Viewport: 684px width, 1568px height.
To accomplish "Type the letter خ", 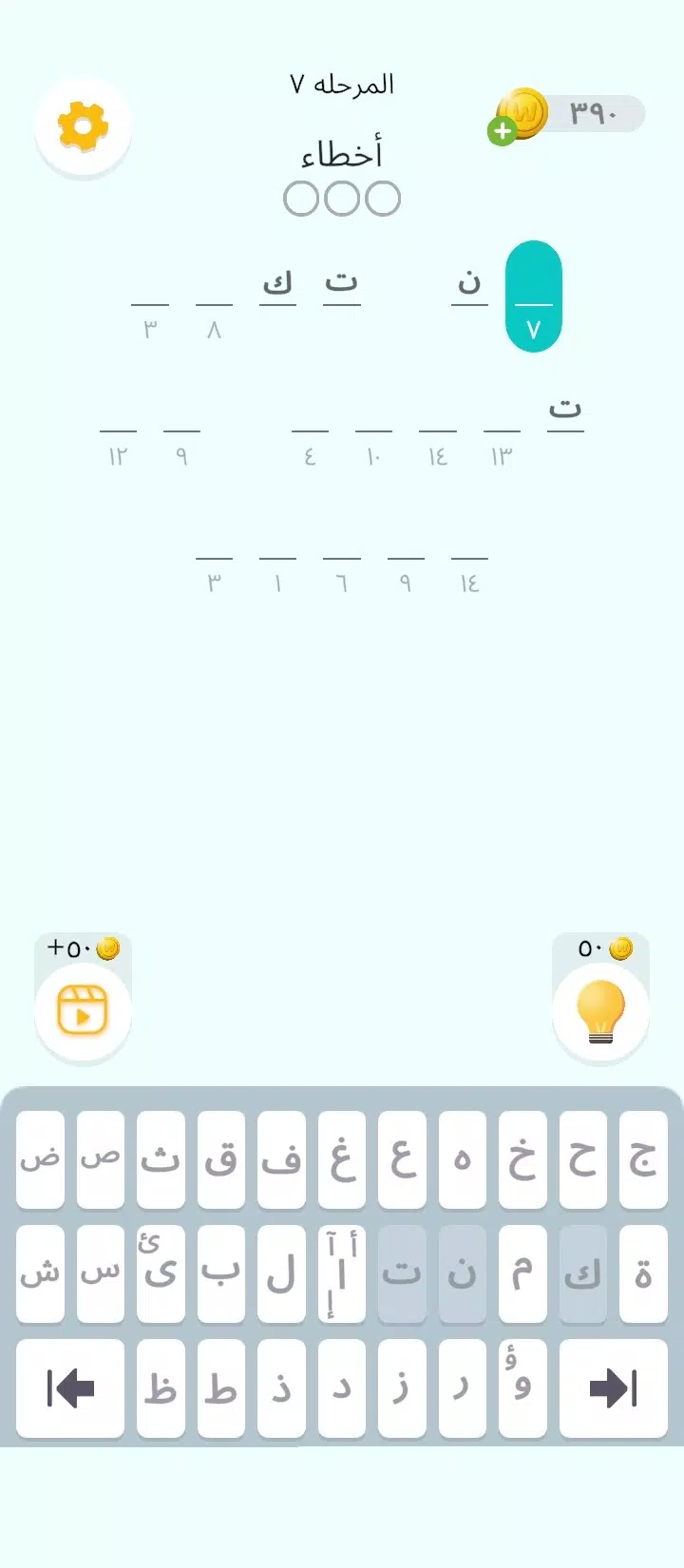I will [x=522, y=1159].
